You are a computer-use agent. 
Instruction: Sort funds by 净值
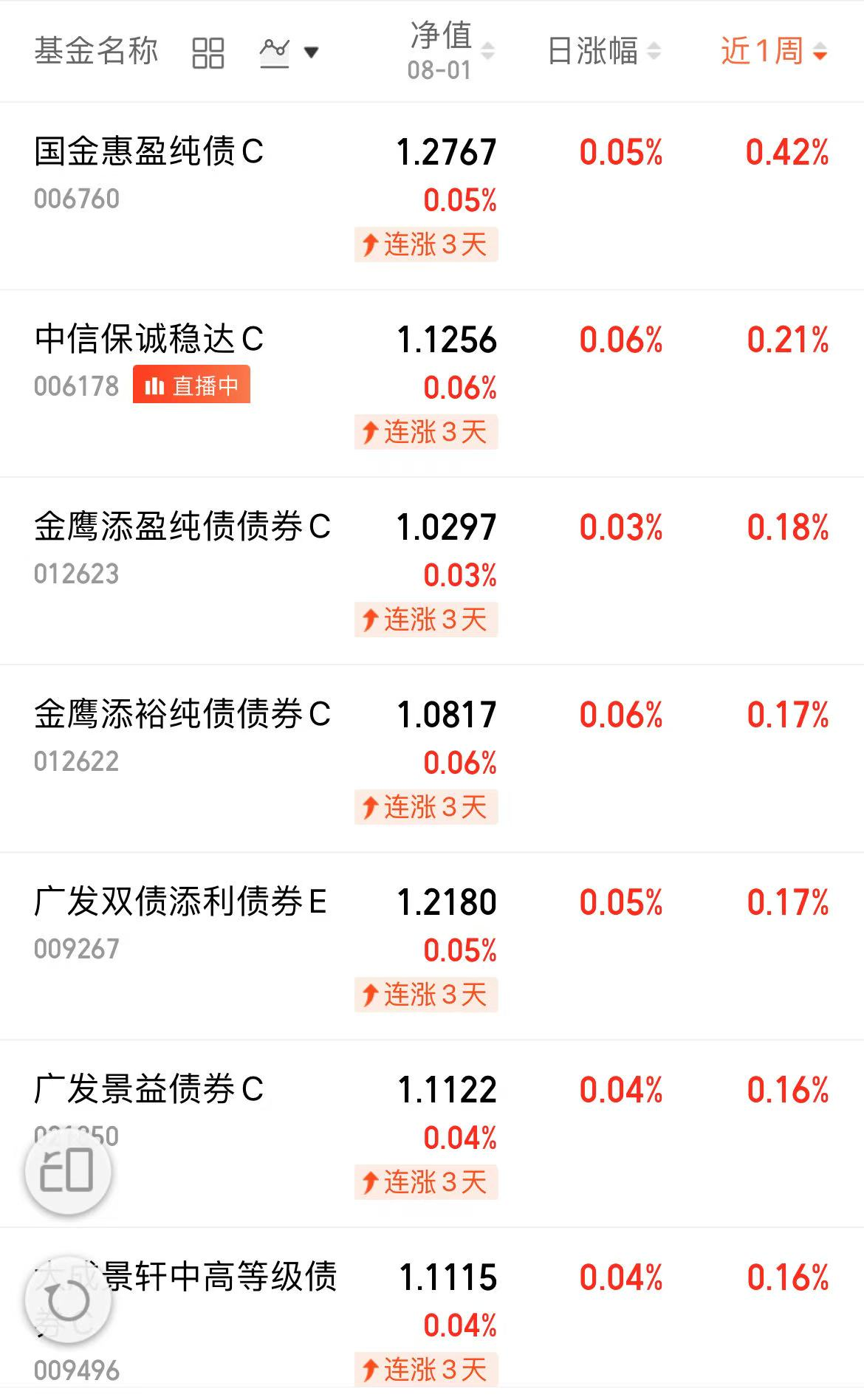(450, 51)
